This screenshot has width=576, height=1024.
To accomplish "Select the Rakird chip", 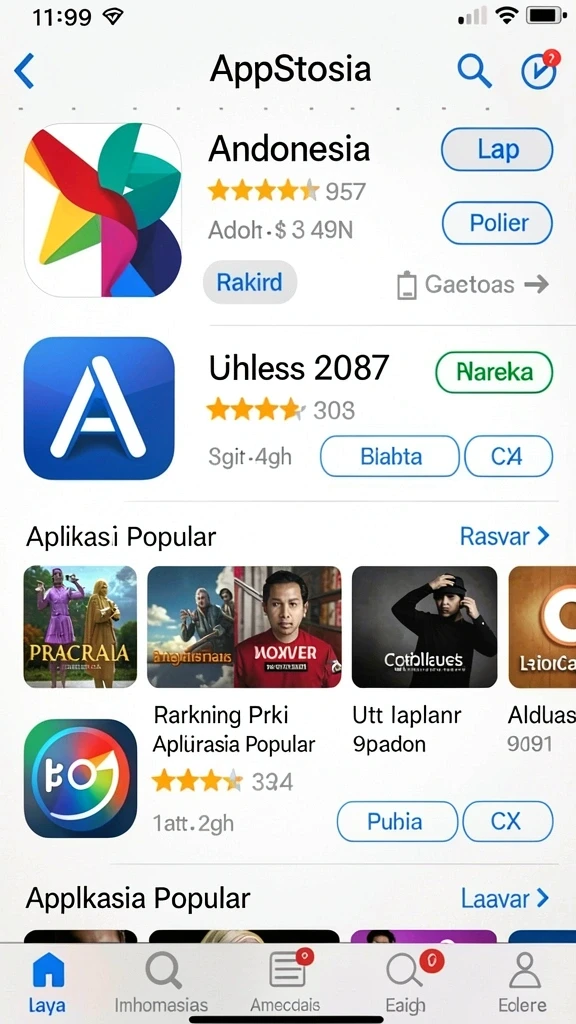I will pos(250,282).
